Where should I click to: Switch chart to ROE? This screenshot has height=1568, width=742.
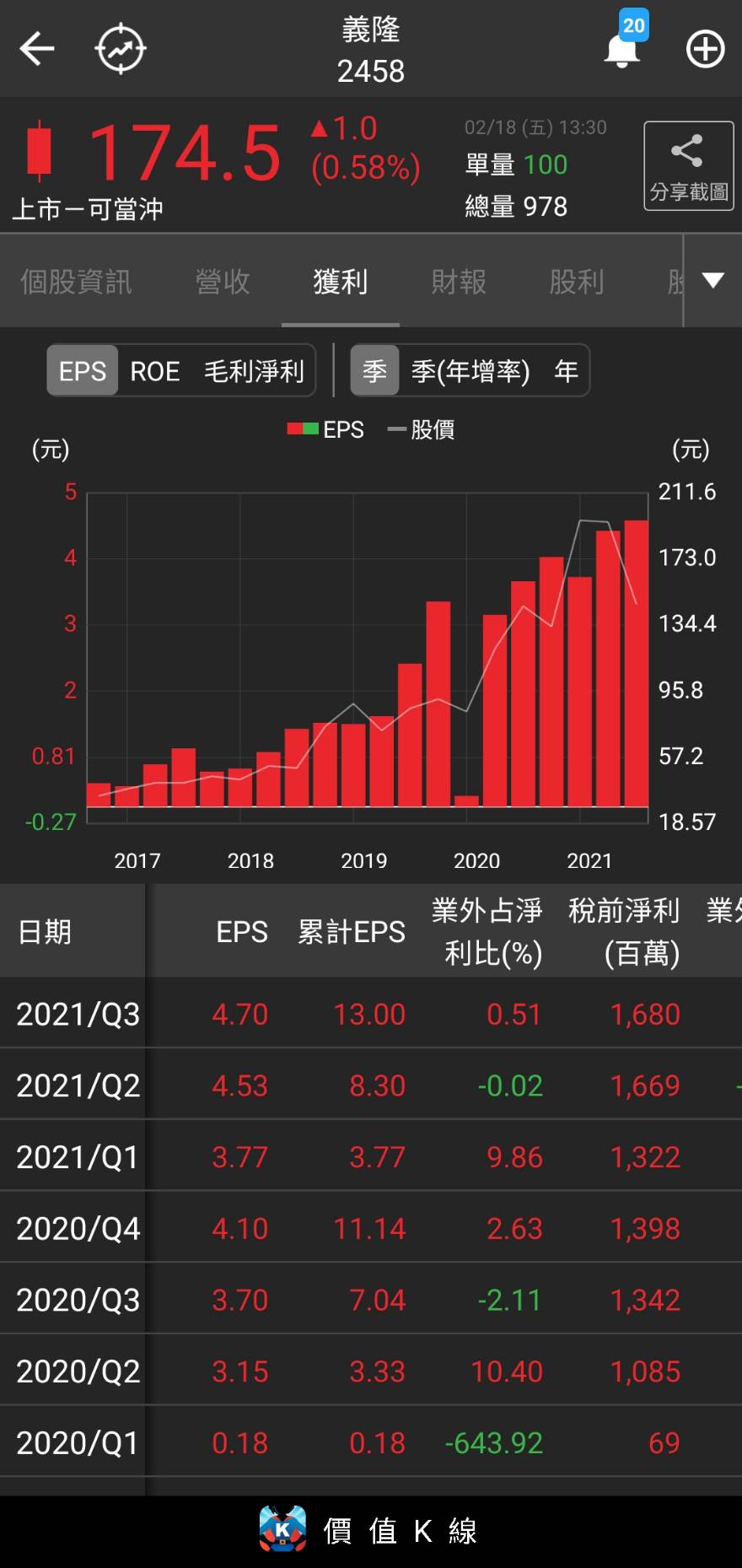155,371
